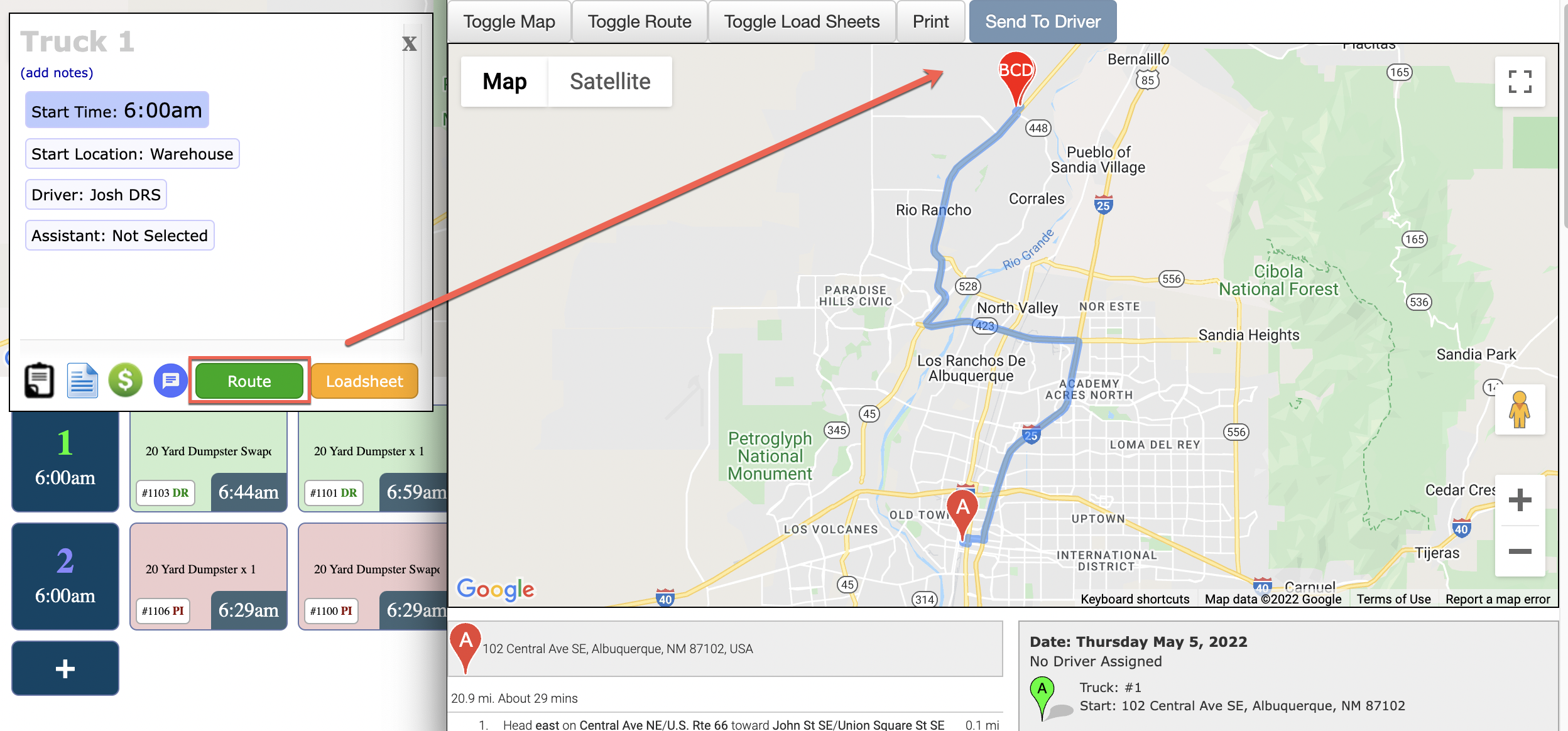1568x731 pixels.
Task: Open the green dollar sign icon
Action: point(125,381)
